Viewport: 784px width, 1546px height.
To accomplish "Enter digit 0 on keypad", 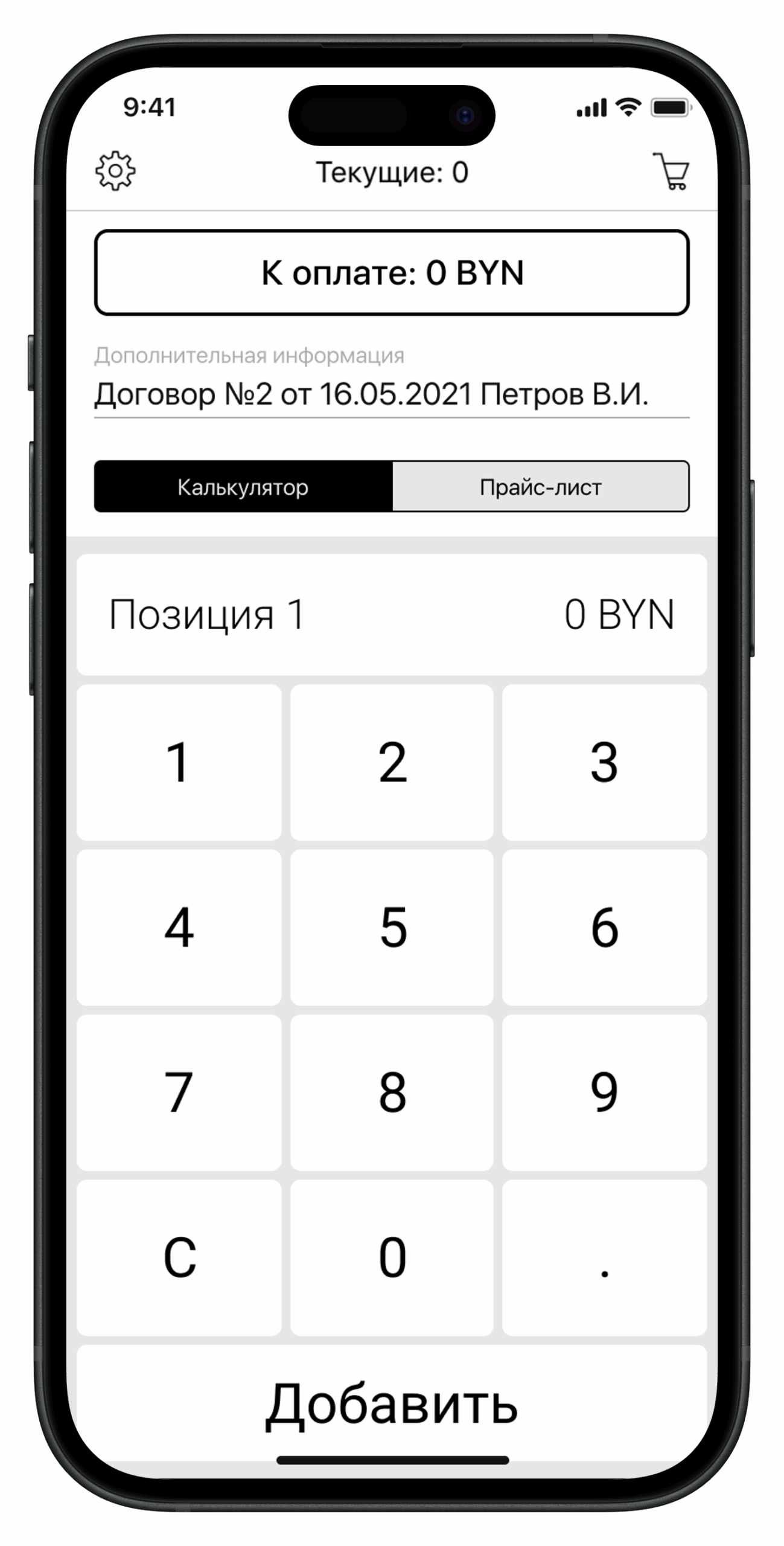I will point(392,1257).
